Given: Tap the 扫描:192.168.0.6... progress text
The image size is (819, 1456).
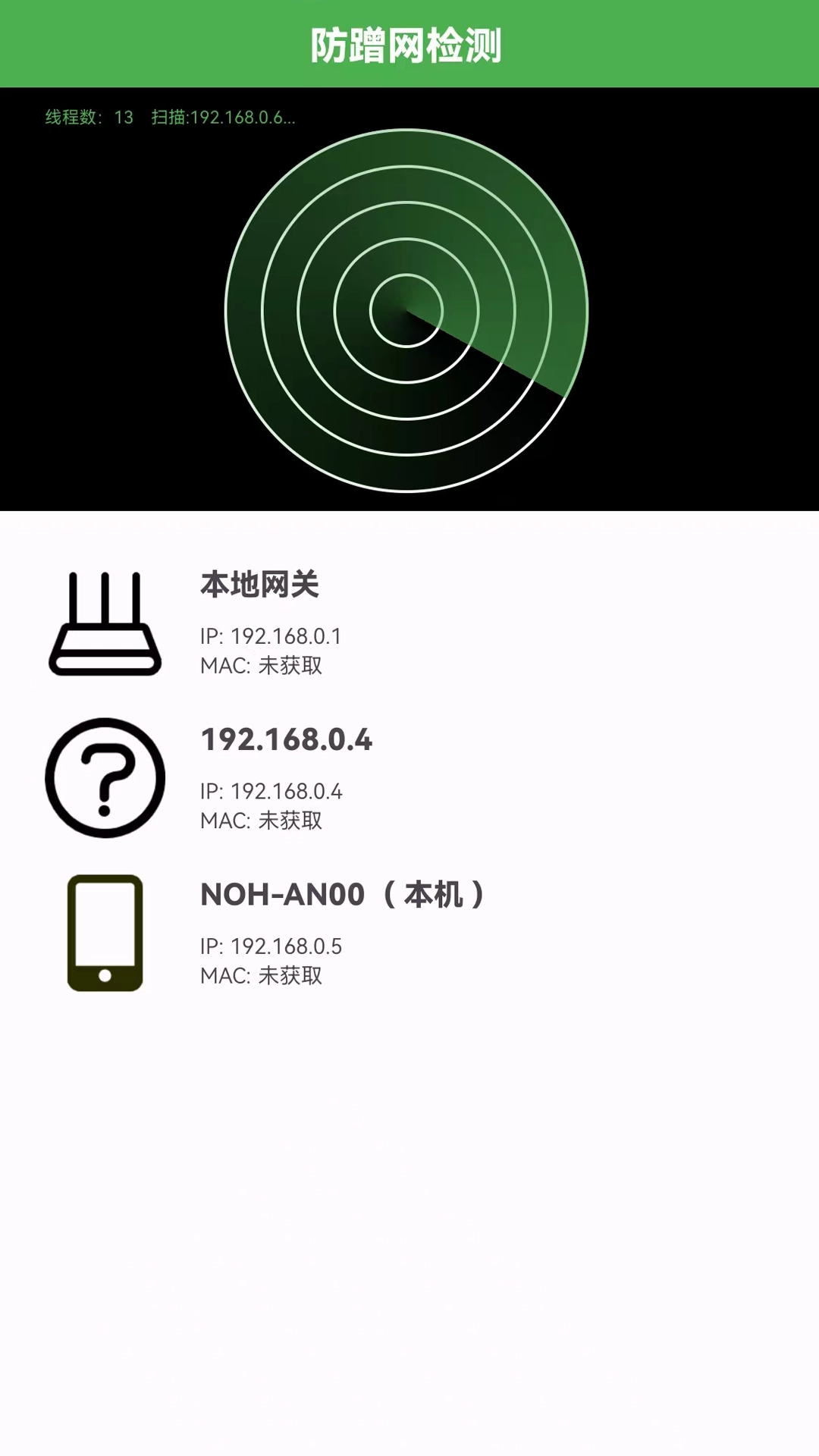Looking at the screenshot, I should coord(224,118).
